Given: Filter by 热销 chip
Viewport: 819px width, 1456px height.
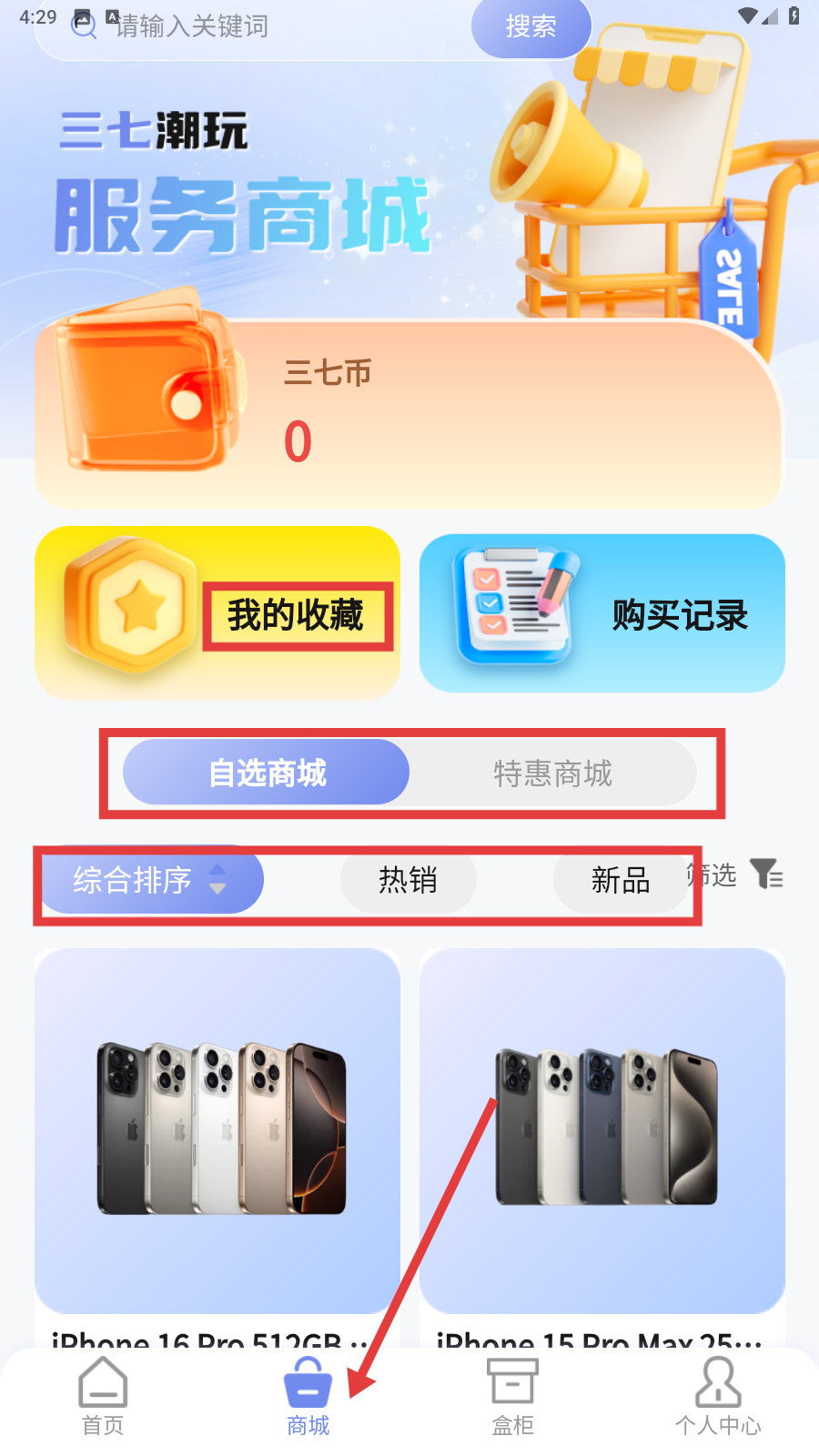Looking at the screenshot, I should [408, 880].
